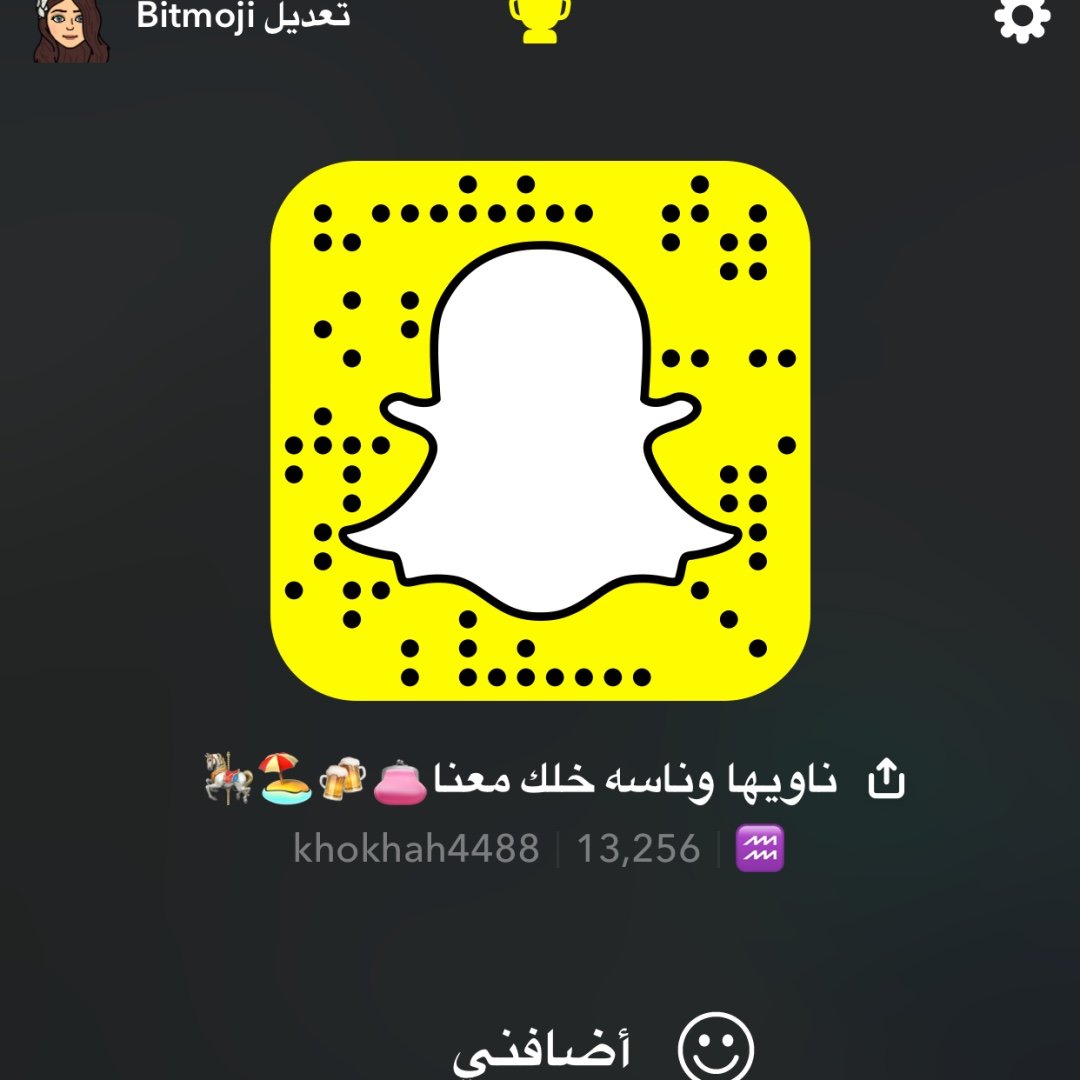Share the profile using the share icon
This screenshot has height=1080, width=1080.
tap(884, 780)
